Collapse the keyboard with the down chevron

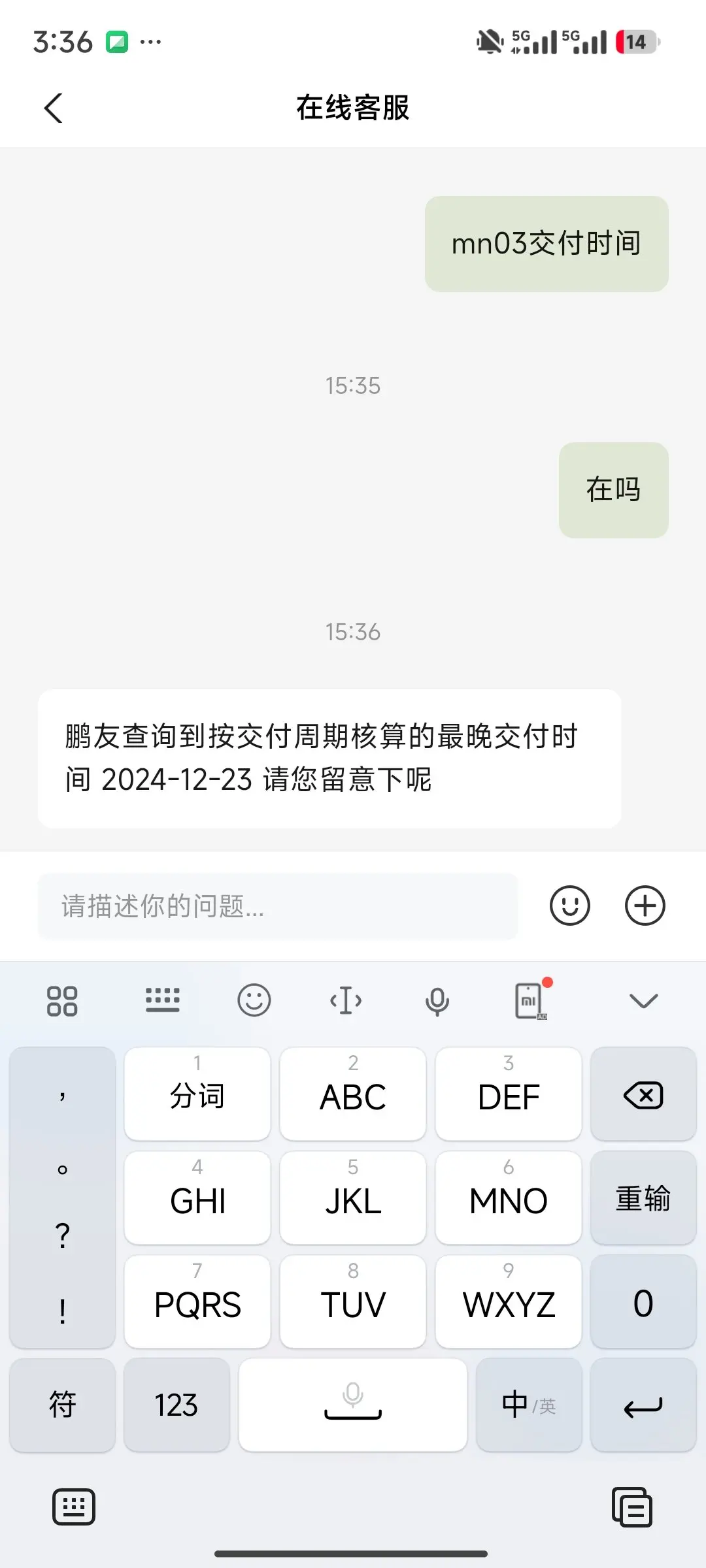[643, 1001]
